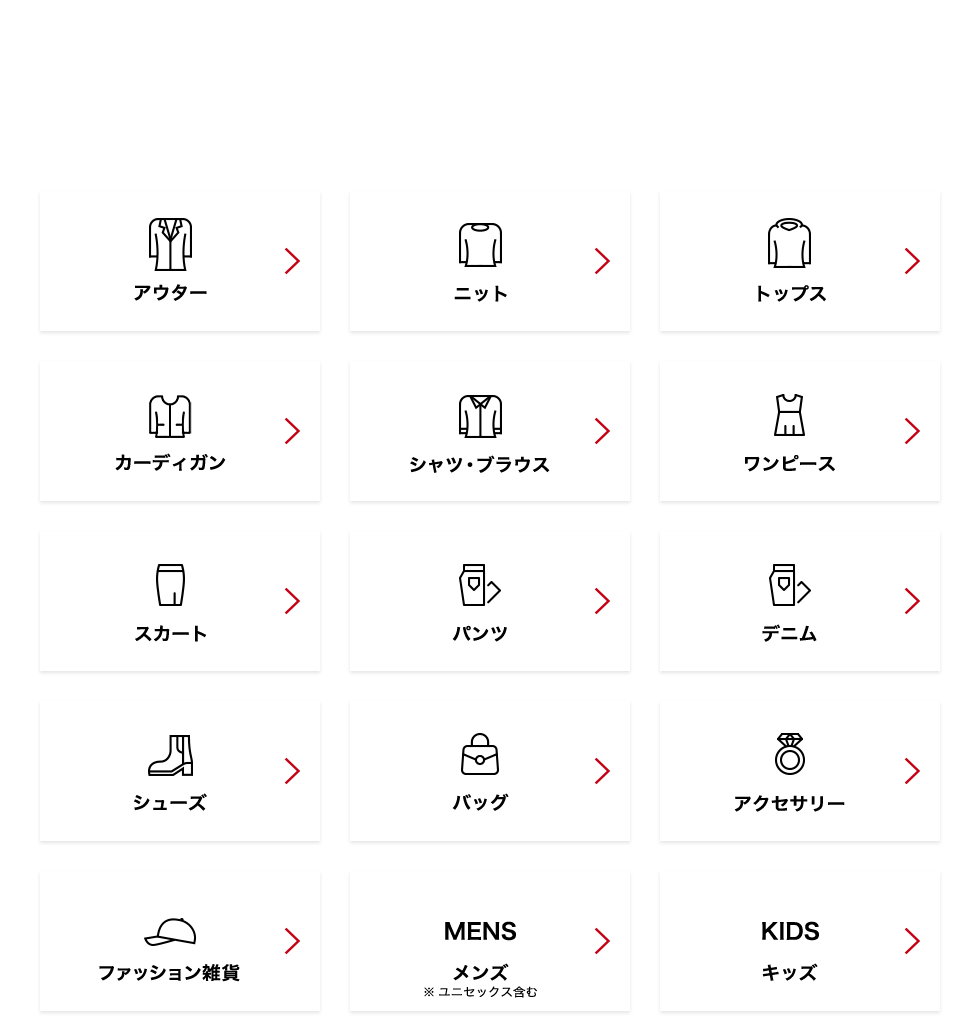This screenshot has height=1023, width=980.
Task: Go to the アクセサリー category
Action: [x=800, y=772]
